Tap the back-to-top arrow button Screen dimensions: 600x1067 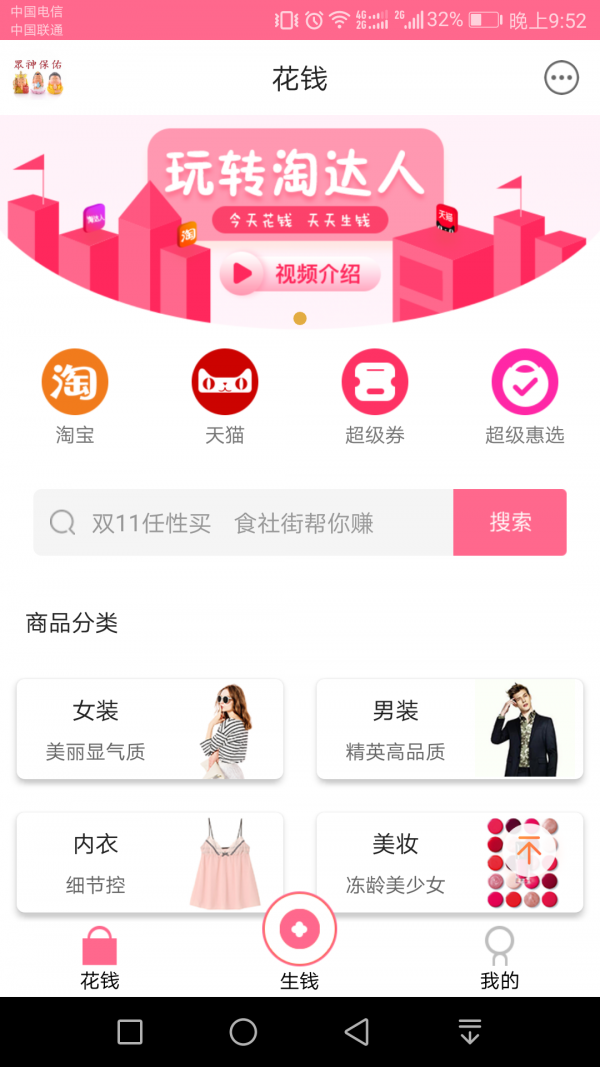tap(527, 850)
